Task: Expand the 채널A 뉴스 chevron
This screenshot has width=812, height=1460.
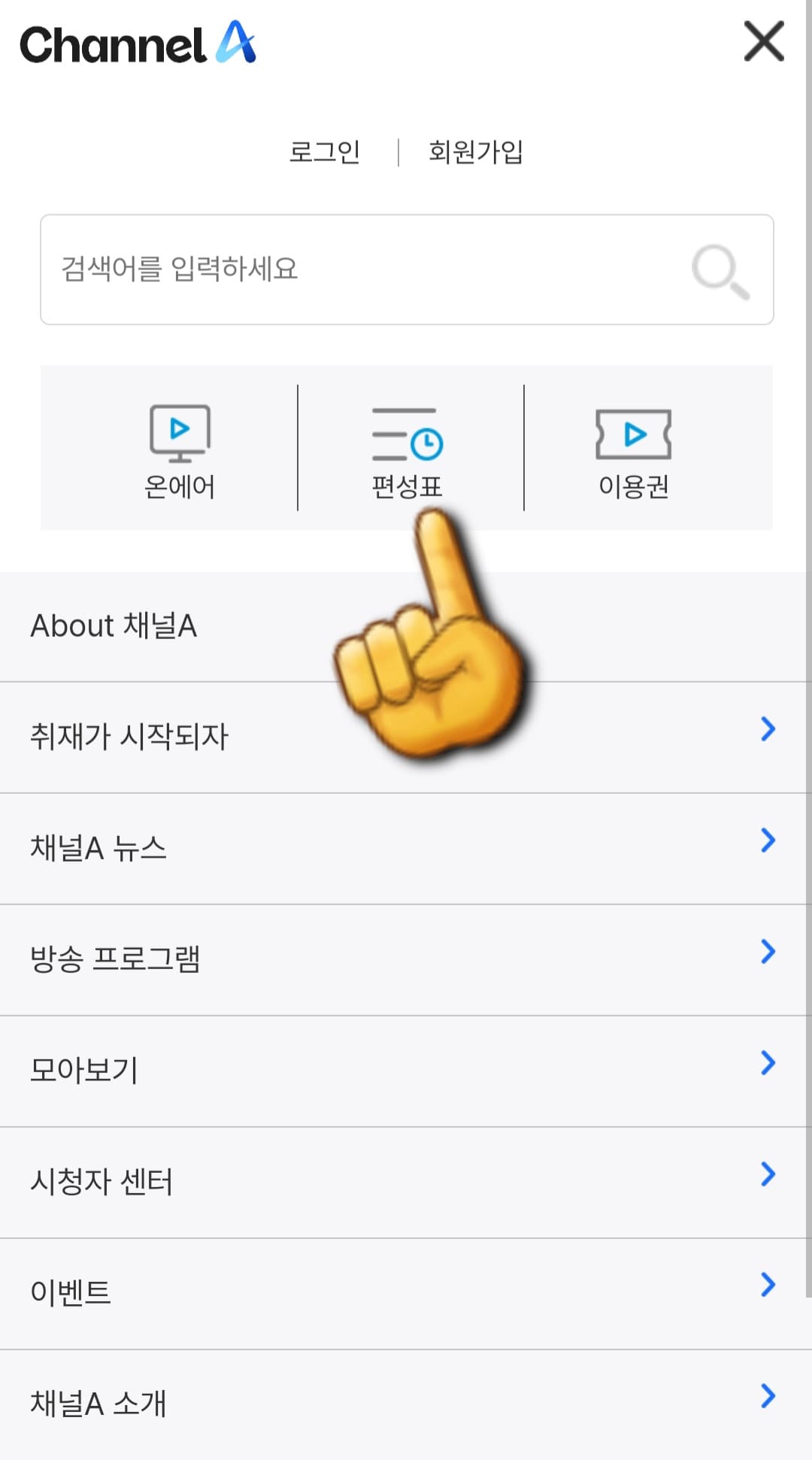Action: click(x=766, y=842)
